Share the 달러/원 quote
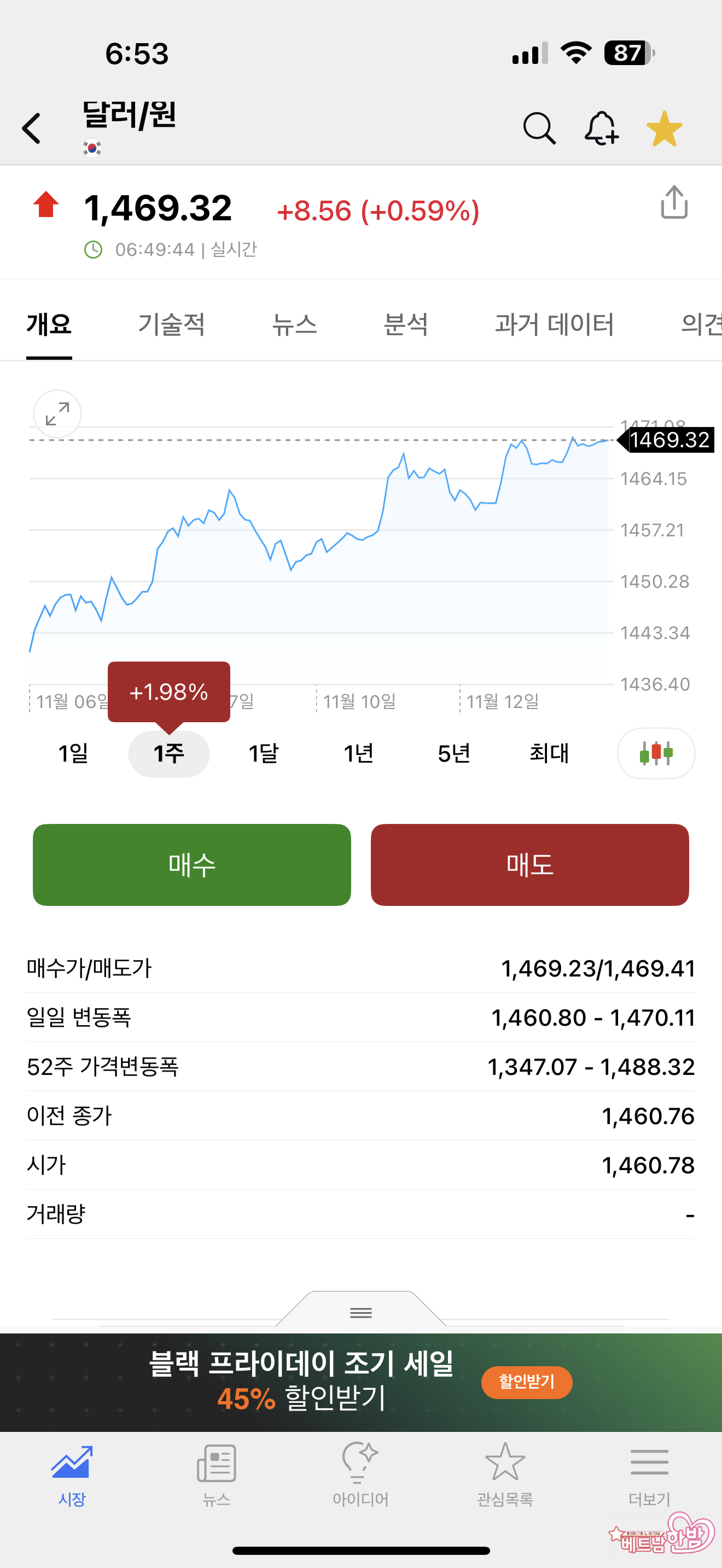Screen dimensions: 722x1568 [674, 202]
